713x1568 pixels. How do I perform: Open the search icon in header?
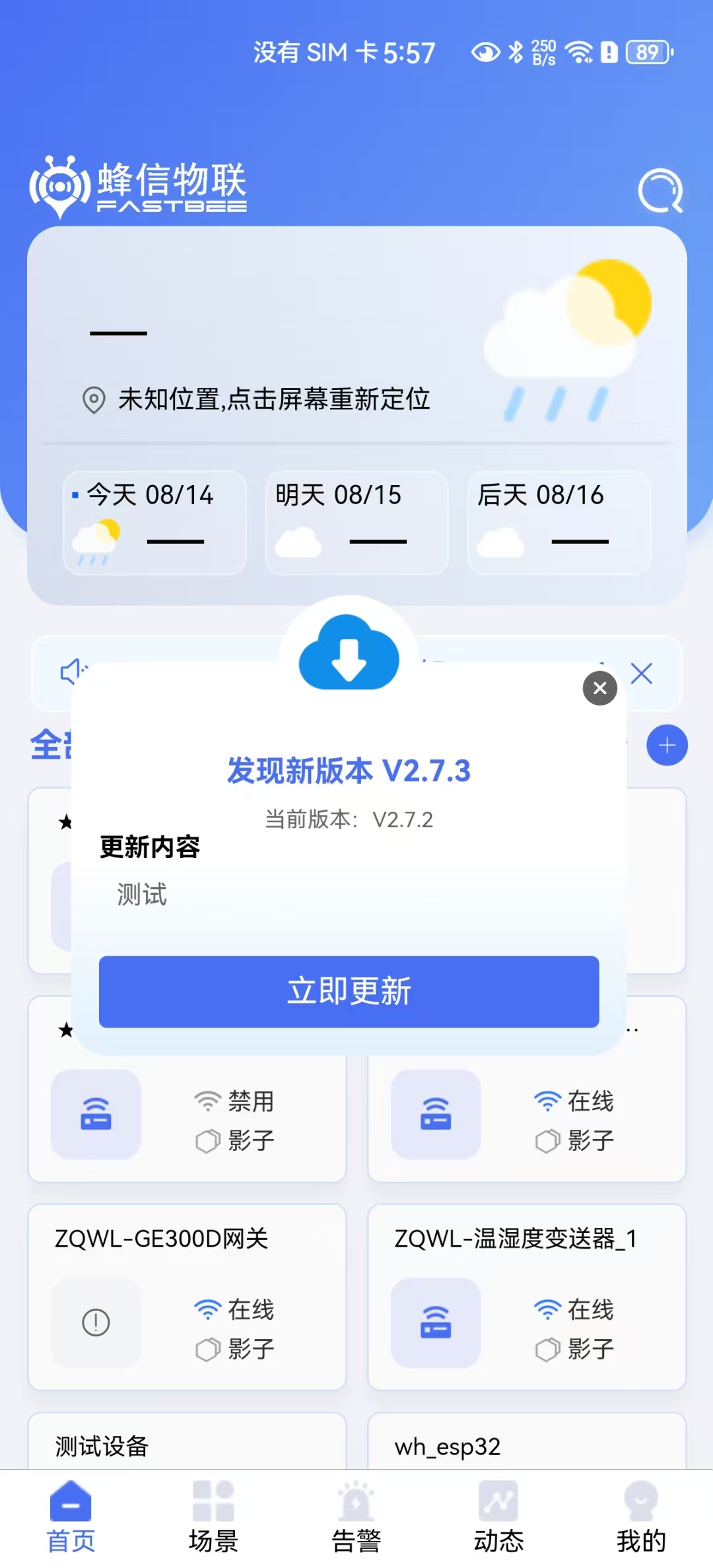pyautogui.click(x=660, y=191)
